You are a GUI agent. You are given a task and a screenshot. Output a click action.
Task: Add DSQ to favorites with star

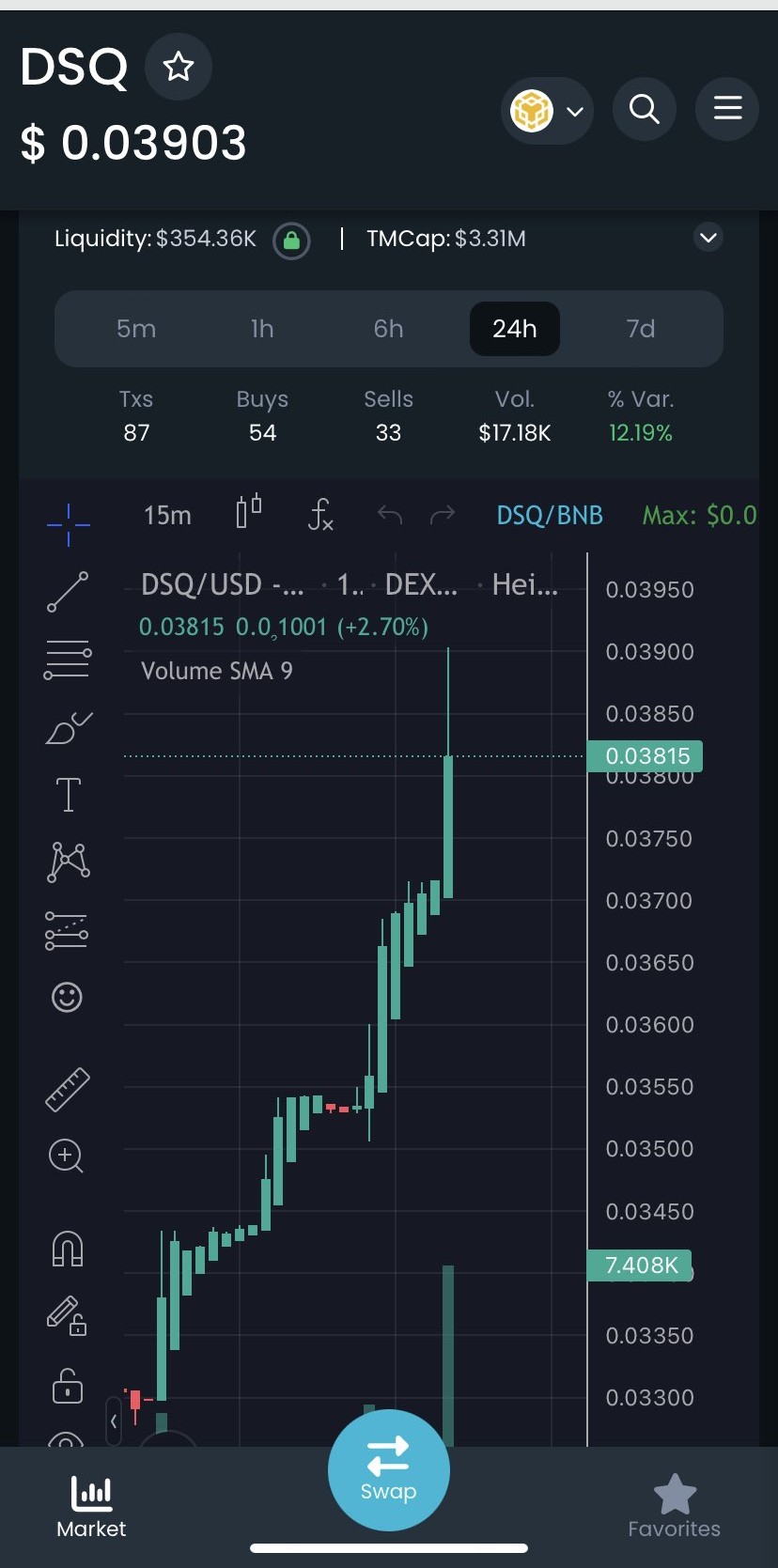click(179, 67)
